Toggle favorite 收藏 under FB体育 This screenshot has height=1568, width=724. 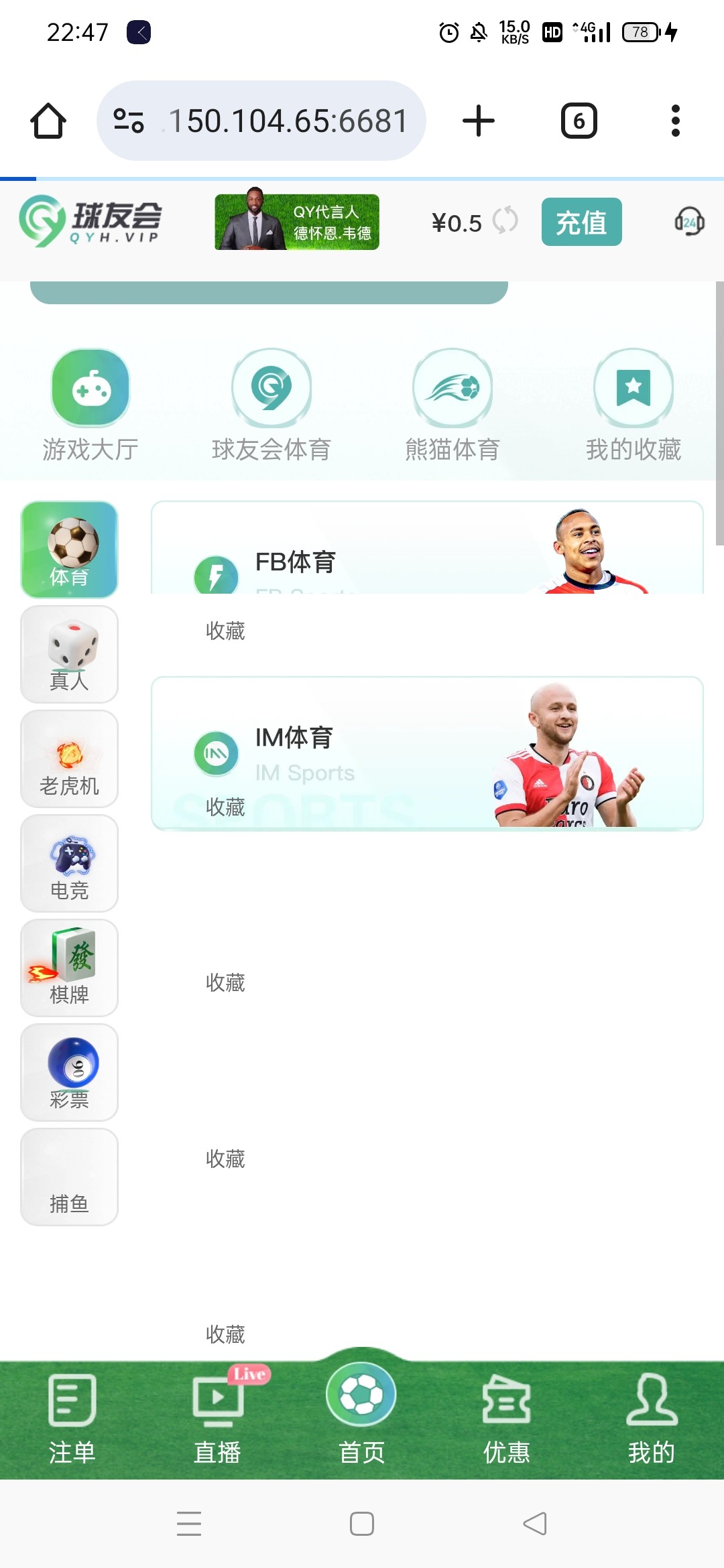pyautogui.click(x=224, y=631)
